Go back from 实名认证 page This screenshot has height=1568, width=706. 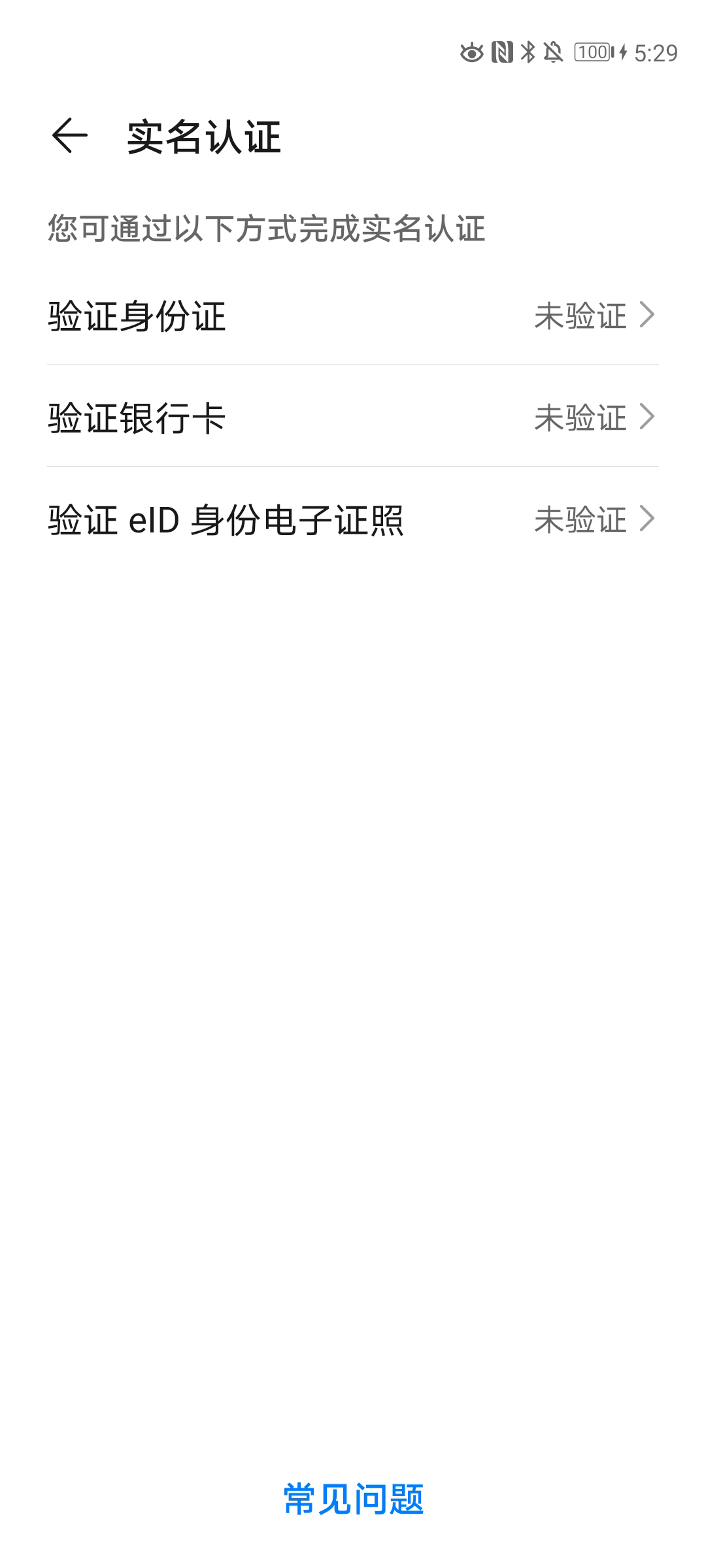click(x=69, y=136)
